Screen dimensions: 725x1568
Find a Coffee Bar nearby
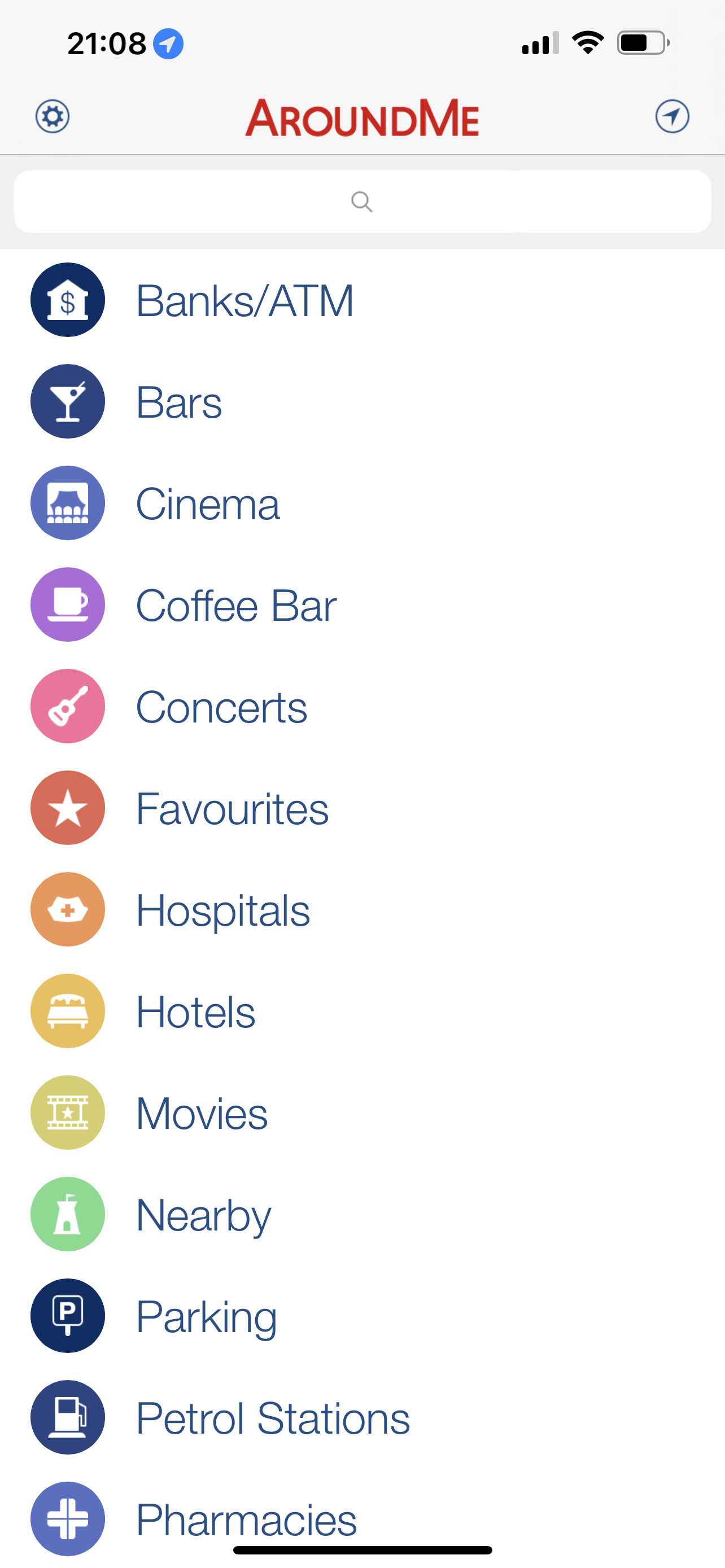pyautogui.click(x=362, y=605)
